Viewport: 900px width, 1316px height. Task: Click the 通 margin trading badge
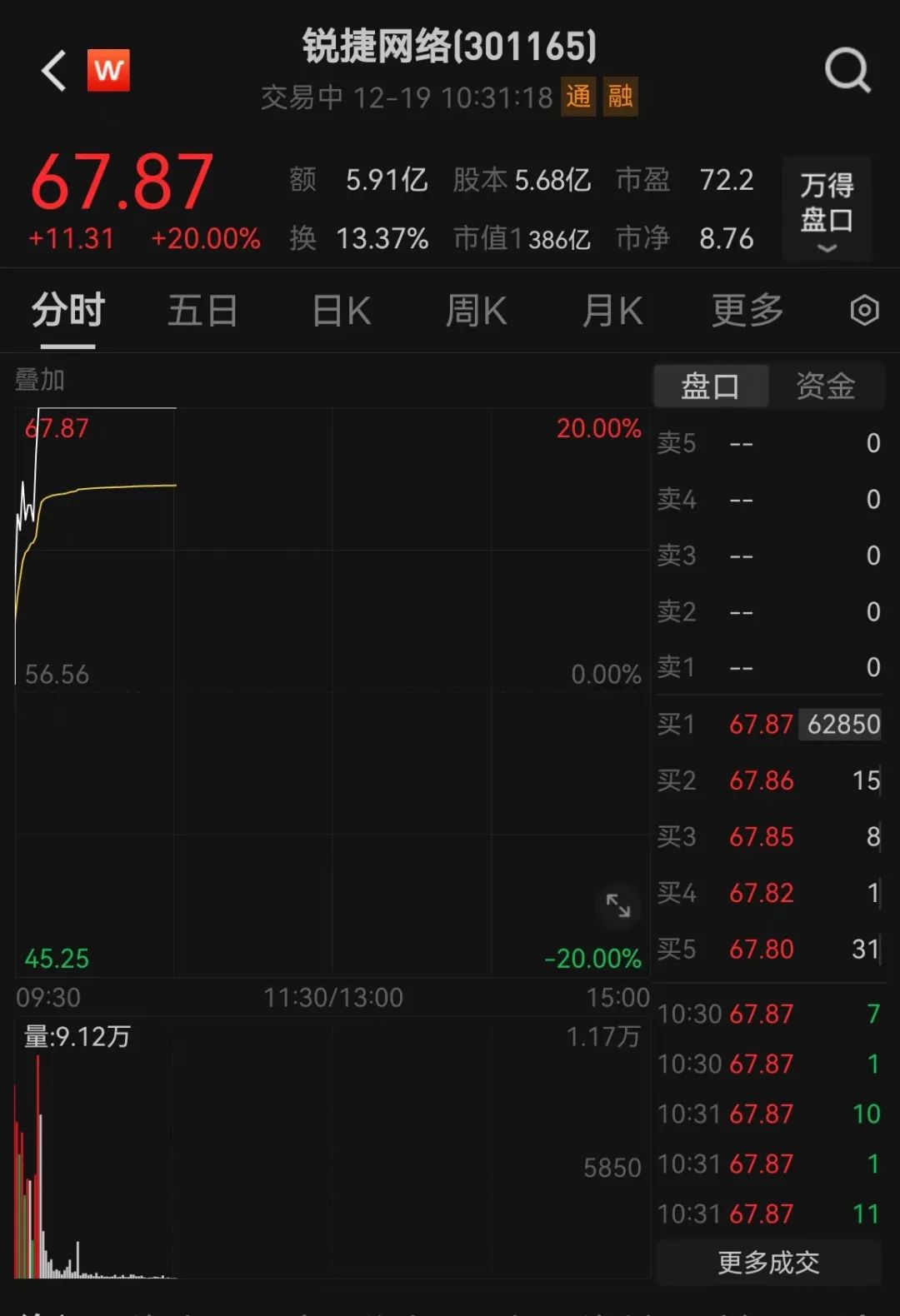coord(577,97)
